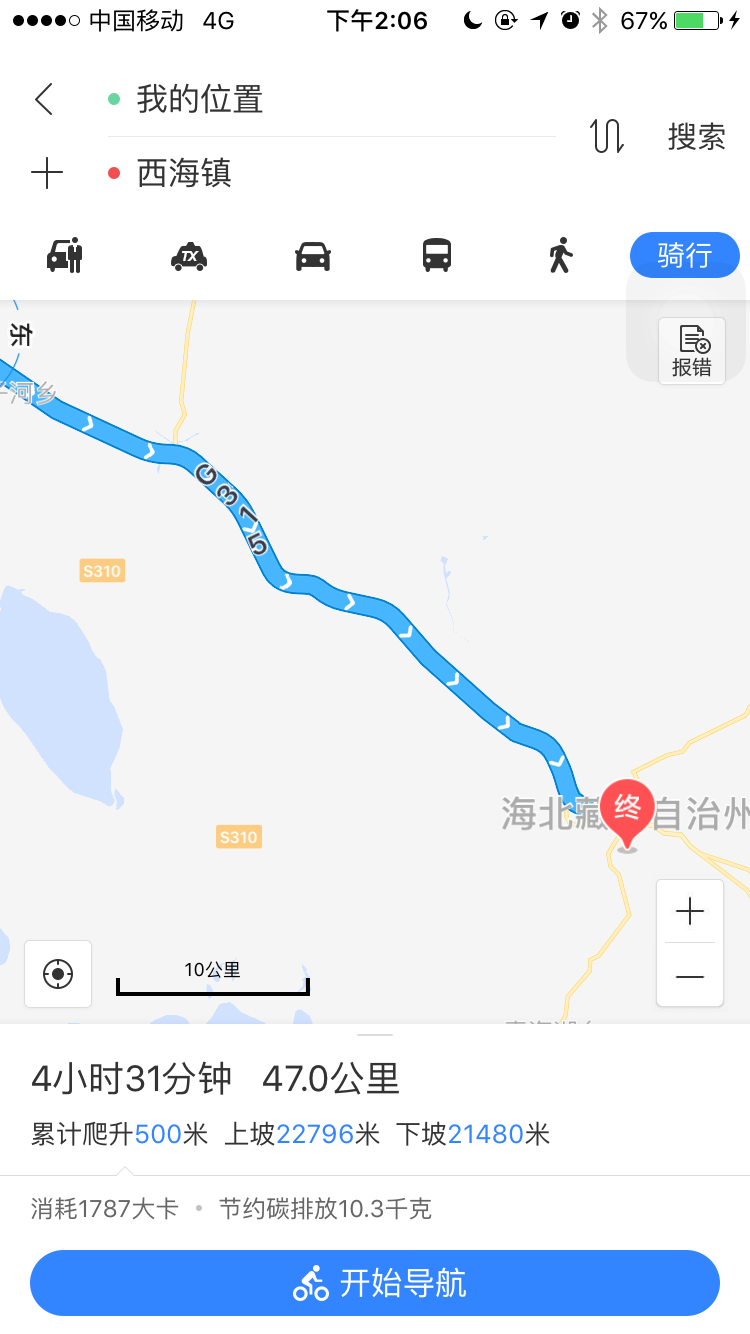Select the 骑行 cycling tab

click(684, 256)
